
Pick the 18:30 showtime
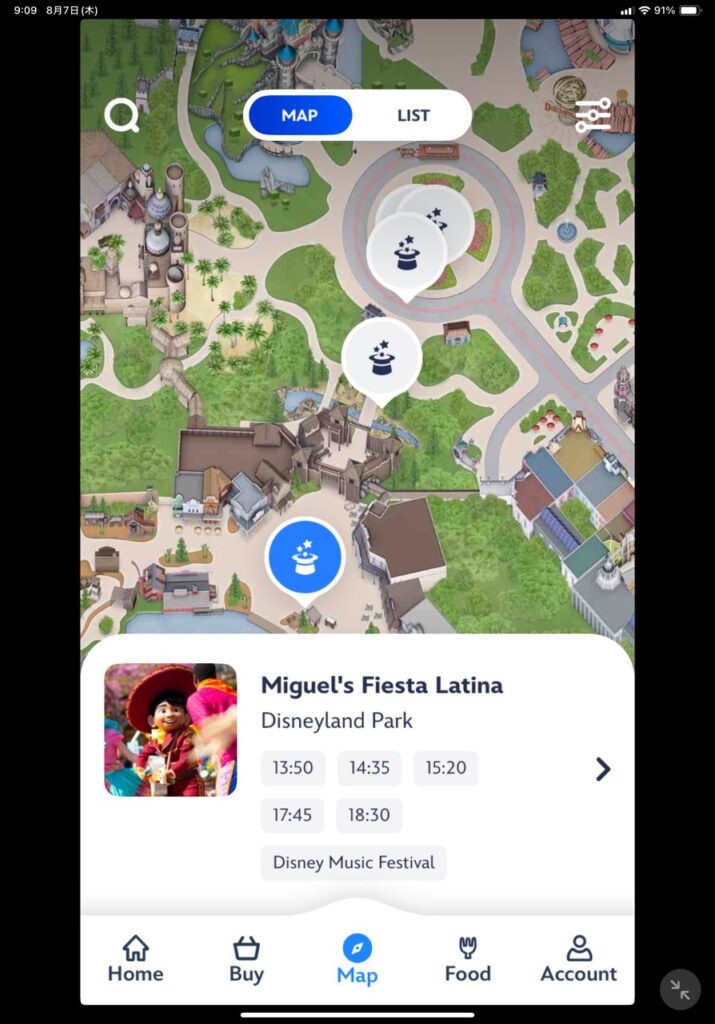click(369, 815)
